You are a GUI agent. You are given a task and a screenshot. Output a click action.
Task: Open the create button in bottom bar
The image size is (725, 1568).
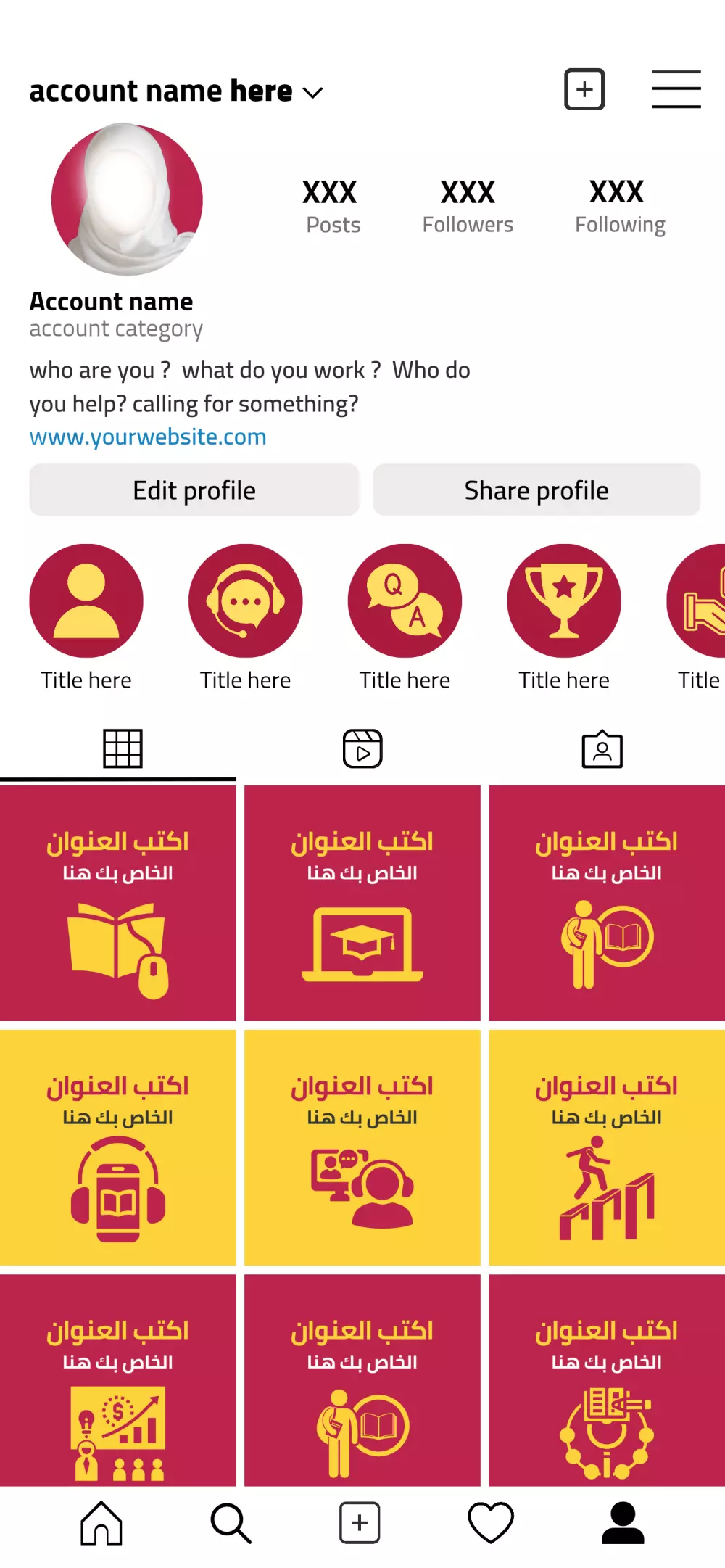[360, 1523]
